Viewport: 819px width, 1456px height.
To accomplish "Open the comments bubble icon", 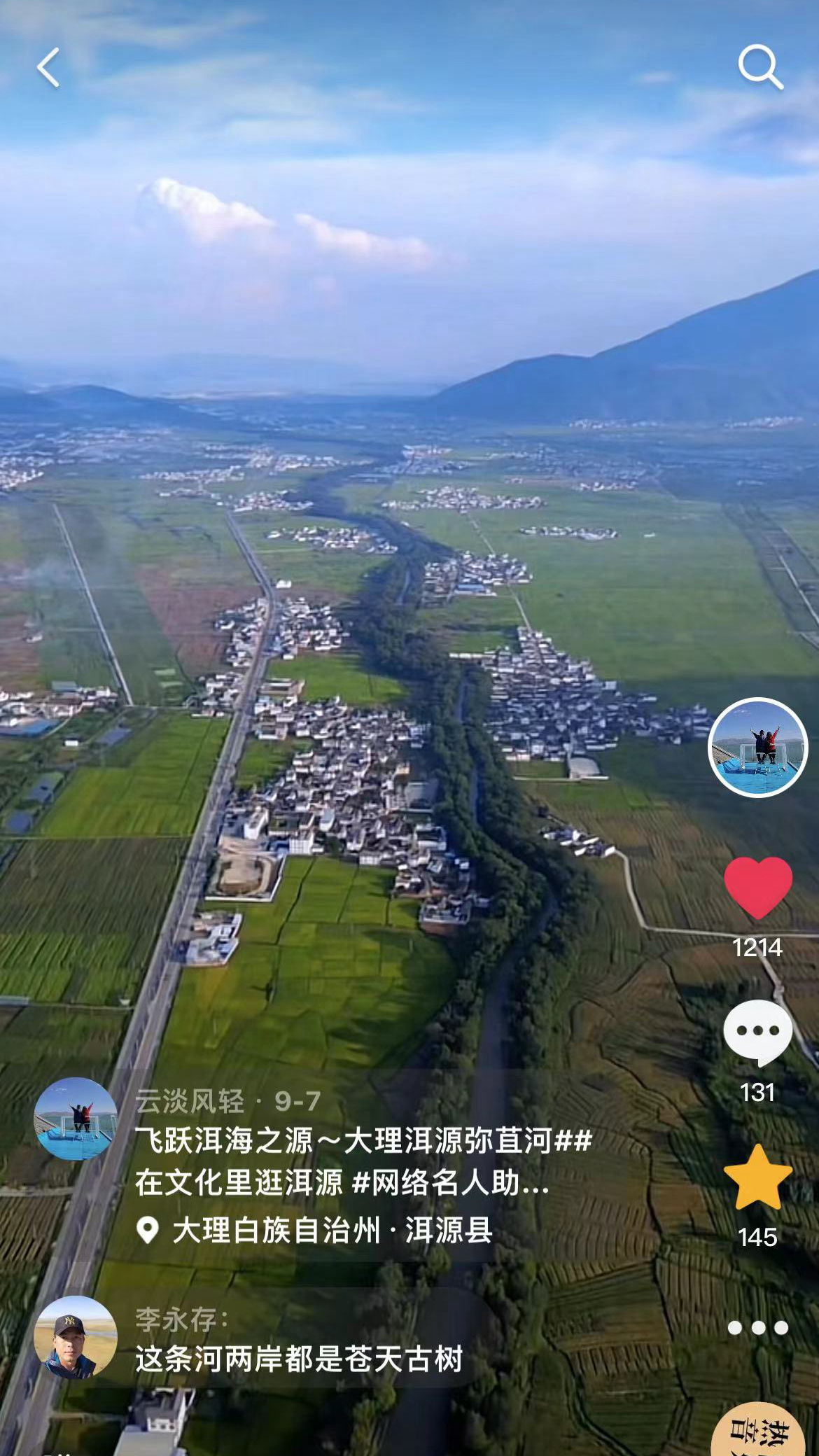I will pyautogui.click(x=758, y=1032).
